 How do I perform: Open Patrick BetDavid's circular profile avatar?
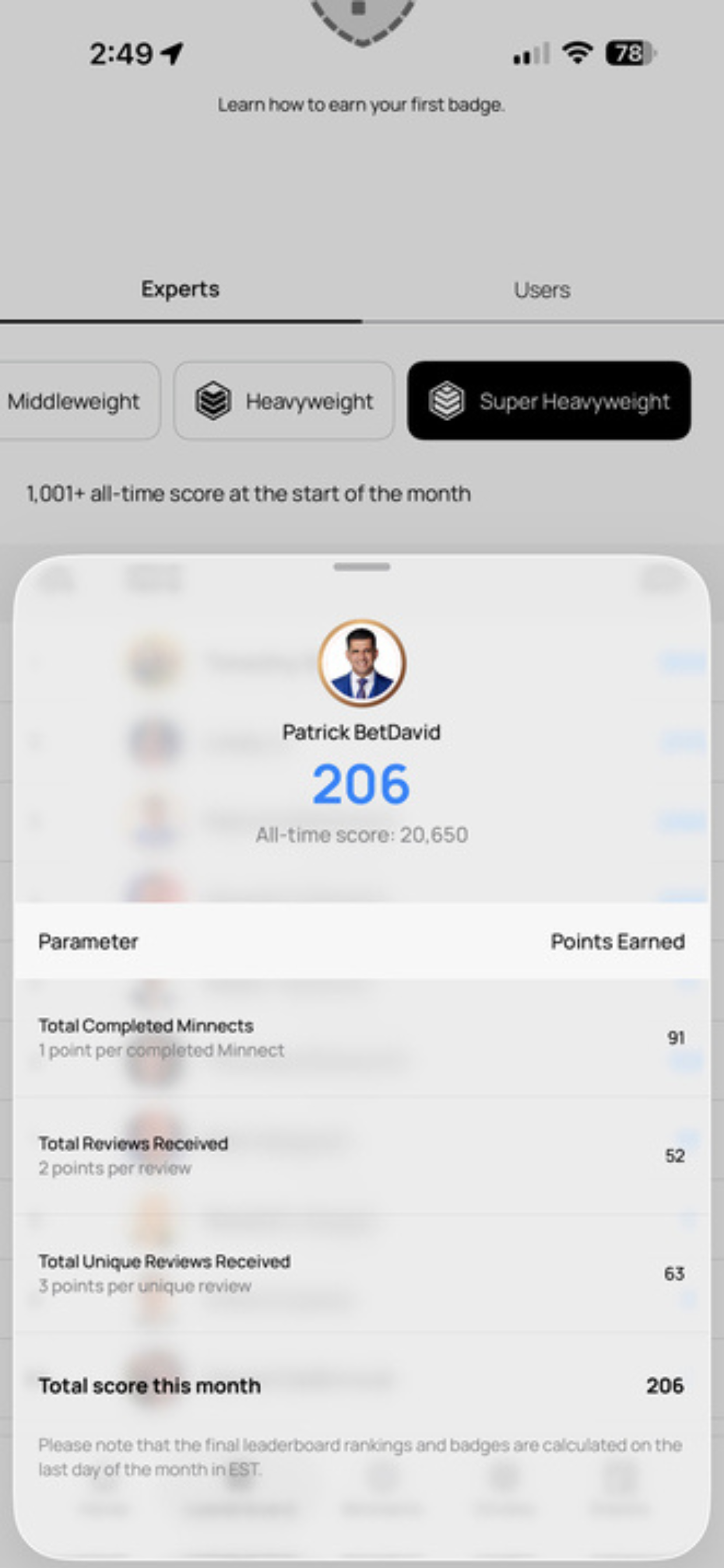coord(361,663)
